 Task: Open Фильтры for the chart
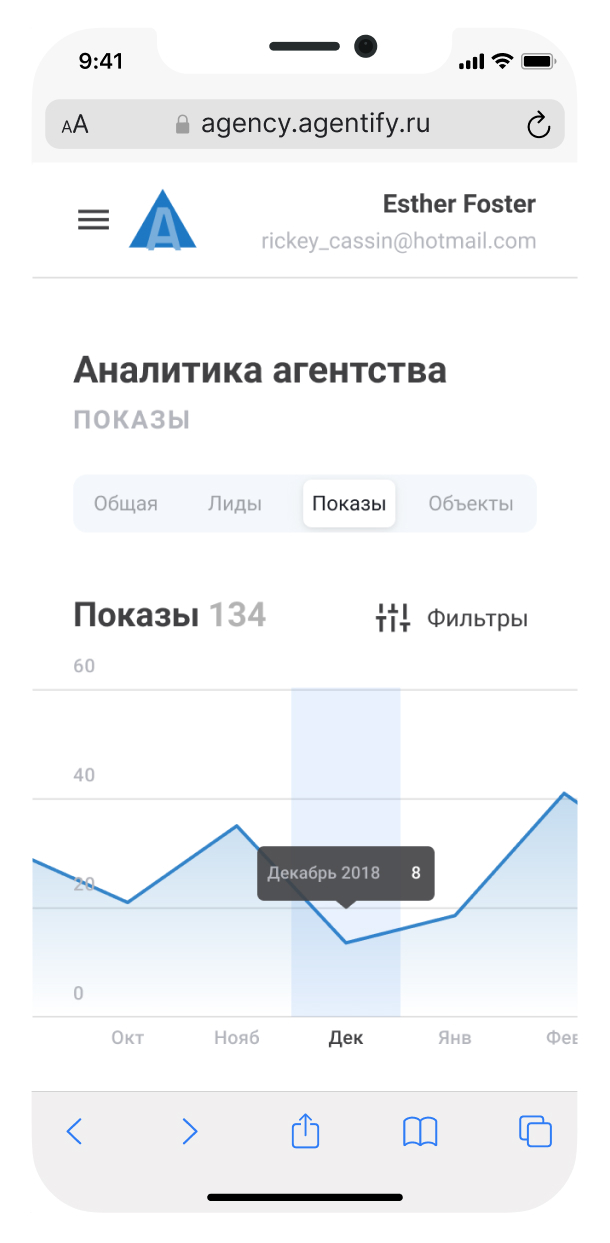click(x=451, y=618)
